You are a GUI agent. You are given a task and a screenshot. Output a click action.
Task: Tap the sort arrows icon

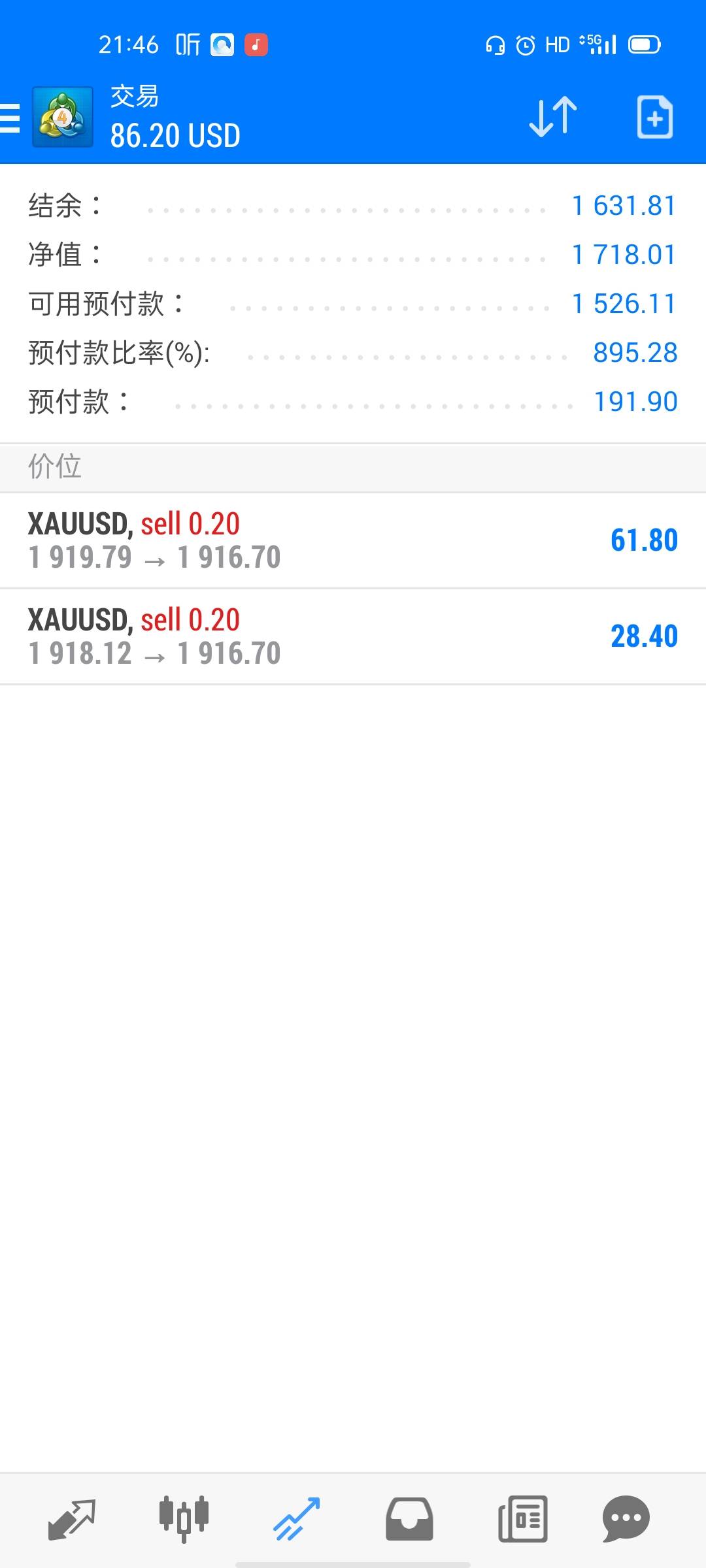point(553,118)
